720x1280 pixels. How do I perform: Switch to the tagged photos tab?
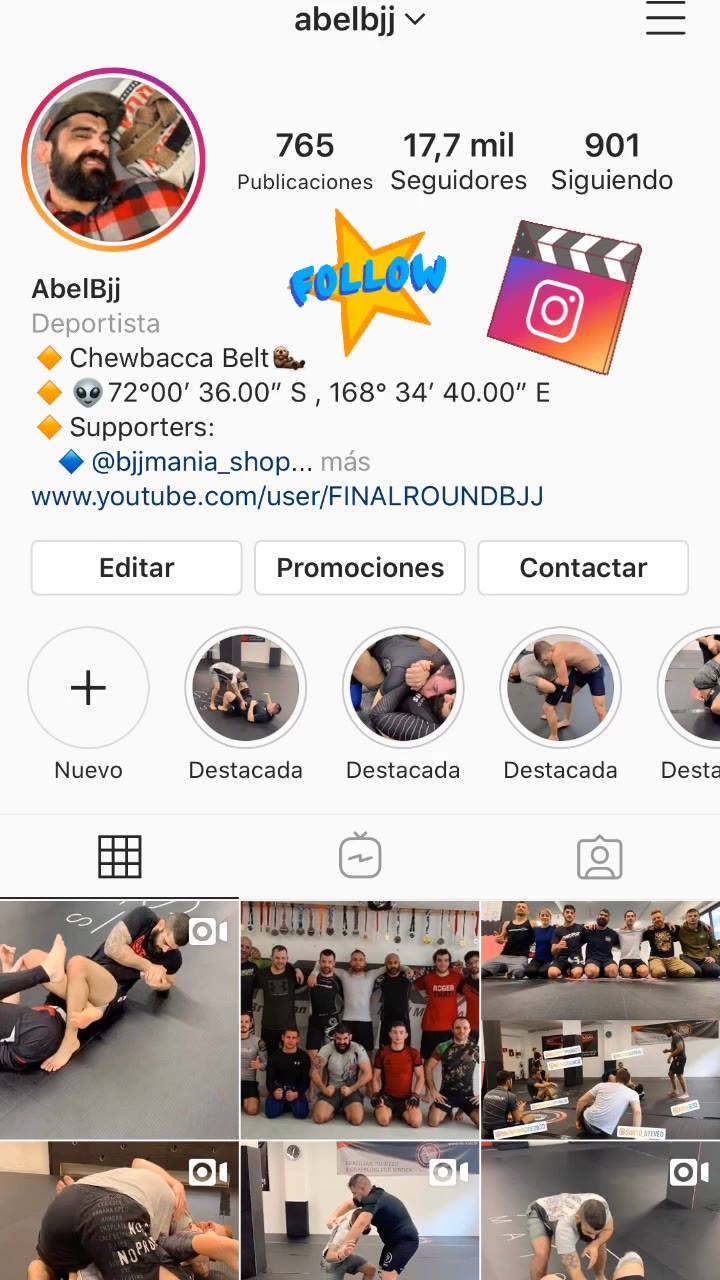(600, 857)
